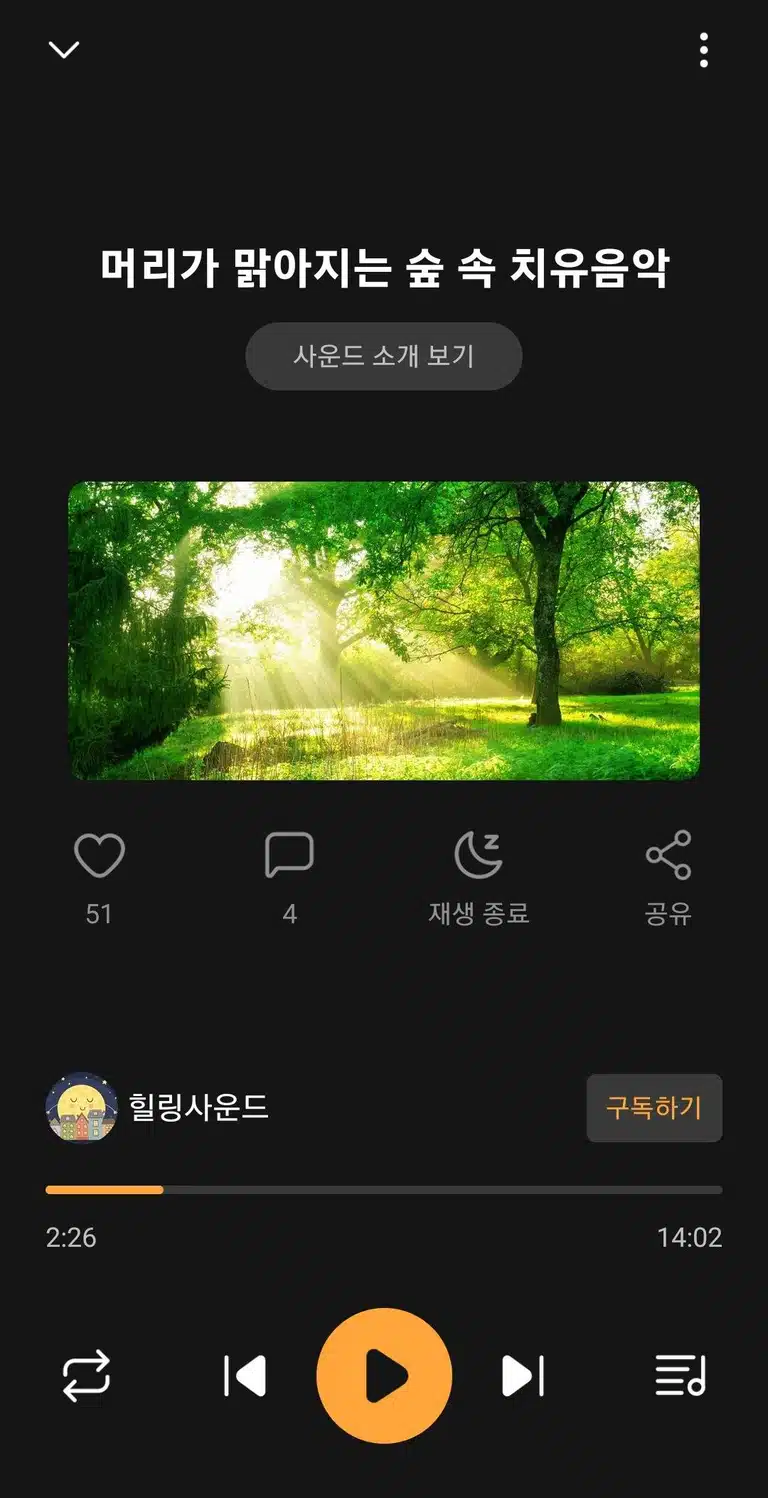Screen dimensions: 768x1498
Task: Open the three-dot overflow menu
Action: (x=704, y=50)
